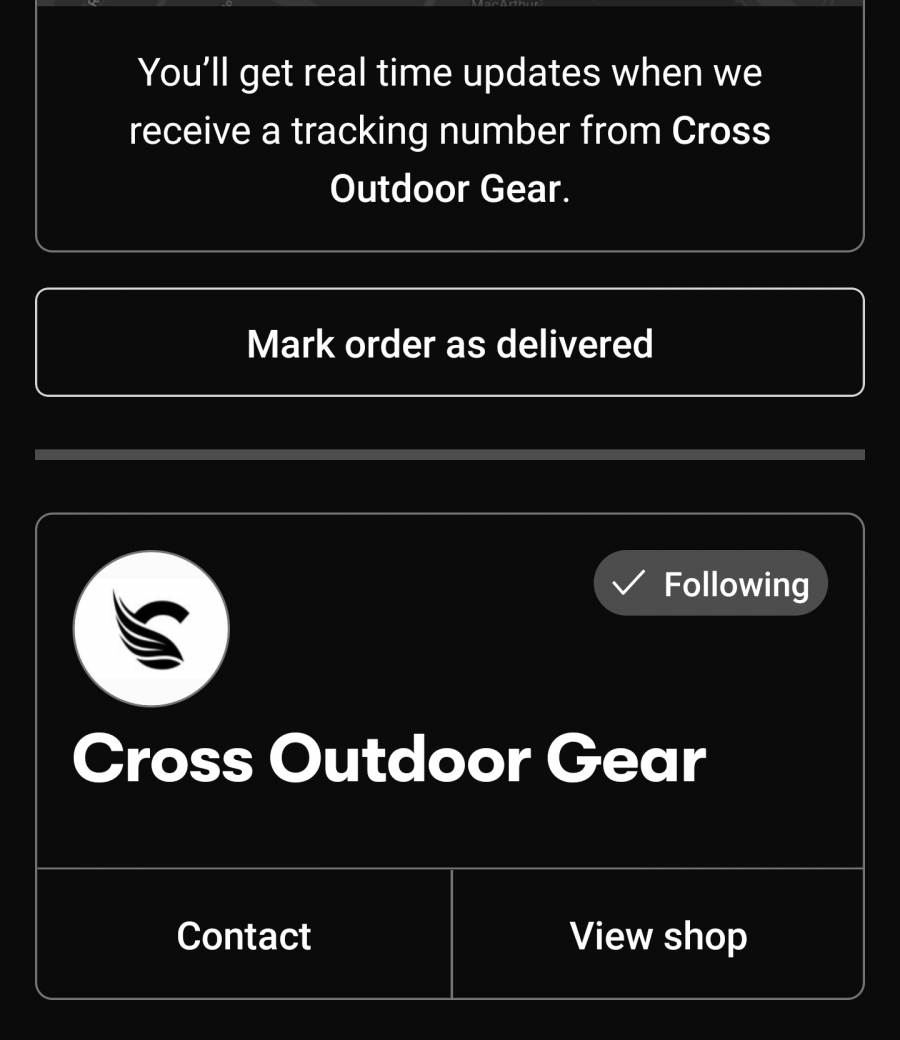Open View shop for Cross Outdoor Gear
This screenshot has height=1040, width=900.
point(658,934)
